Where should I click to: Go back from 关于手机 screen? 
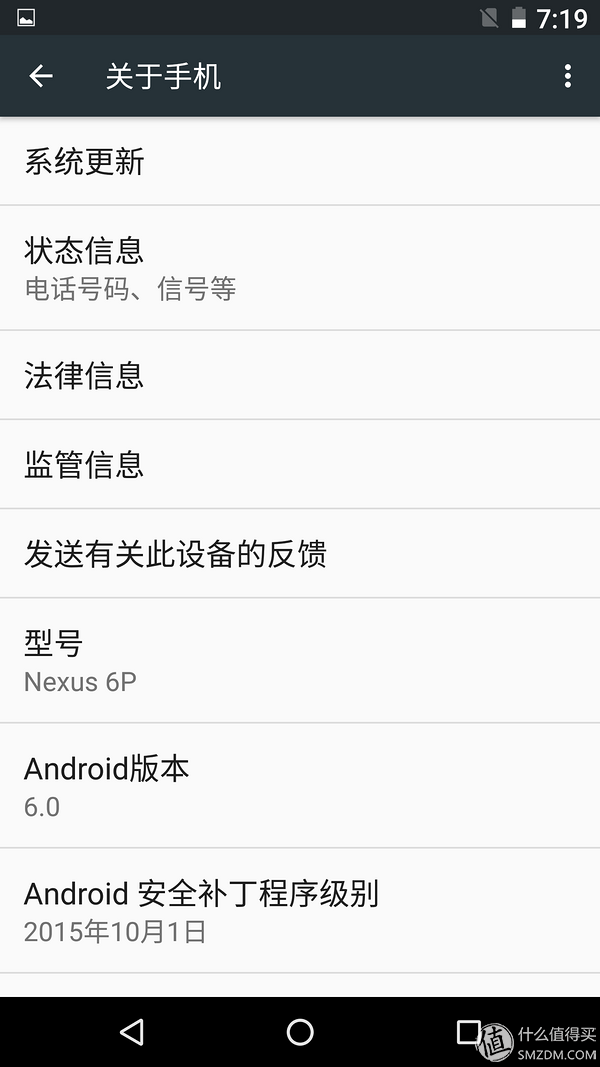41,76
